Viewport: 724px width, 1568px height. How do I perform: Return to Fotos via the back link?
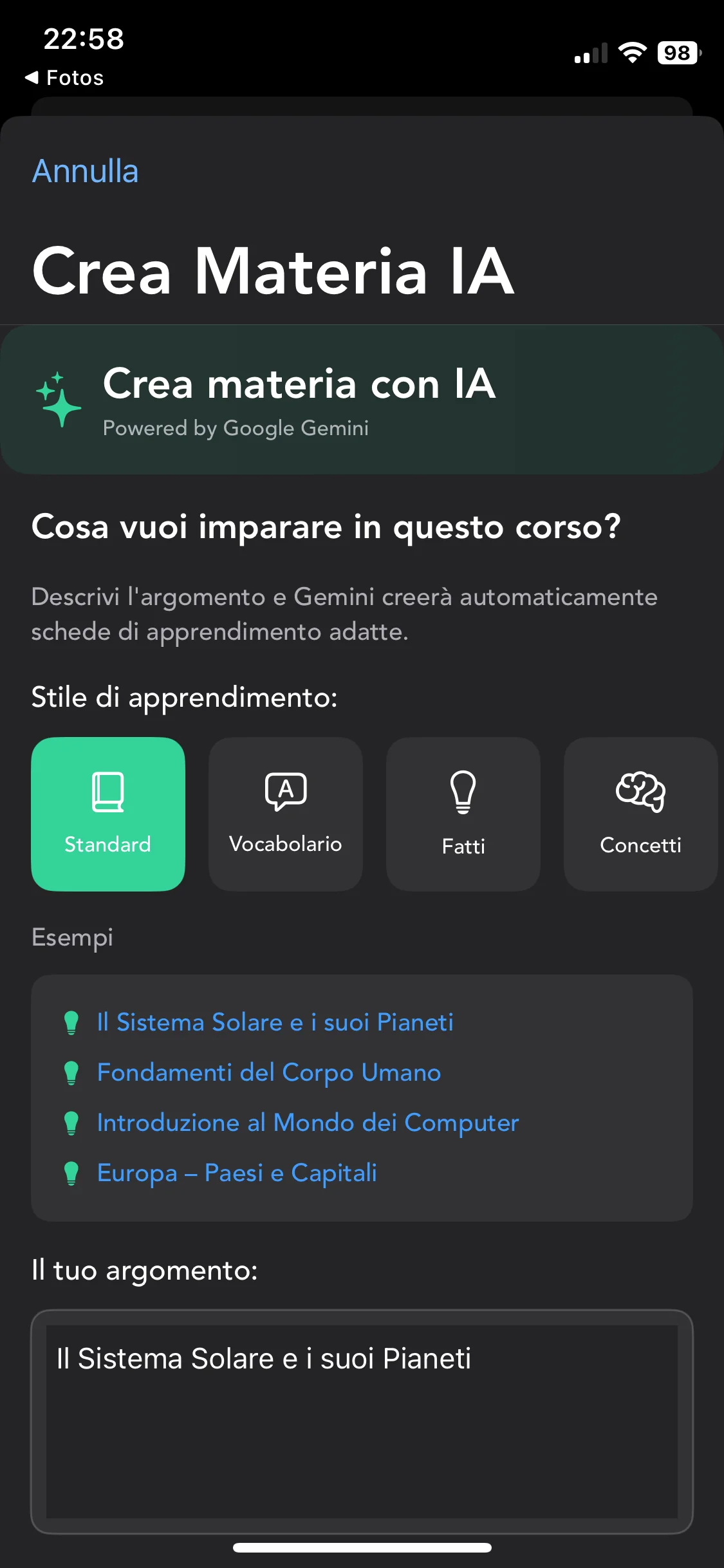66,77
